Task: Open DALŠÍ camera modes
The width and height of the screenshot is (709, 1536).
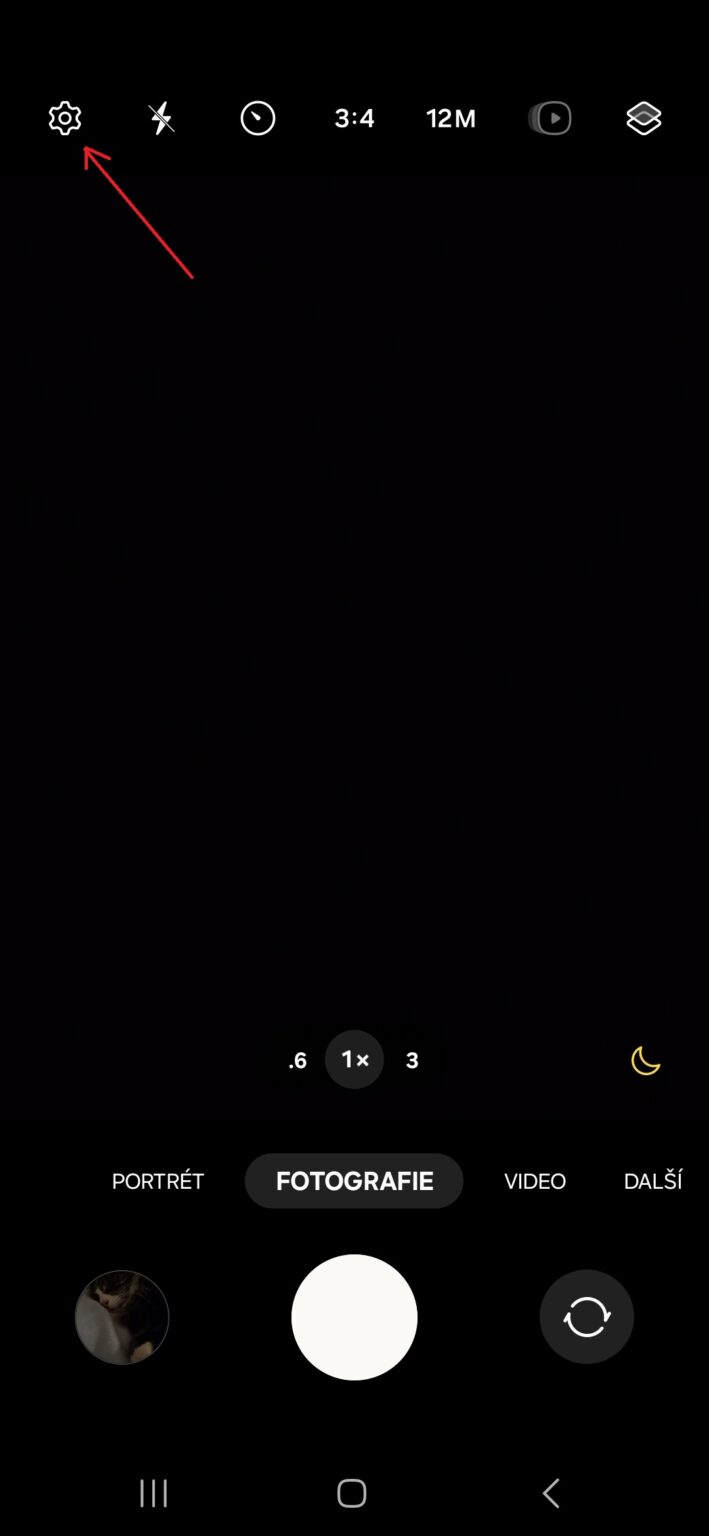Action: [x=652, y=1181]
